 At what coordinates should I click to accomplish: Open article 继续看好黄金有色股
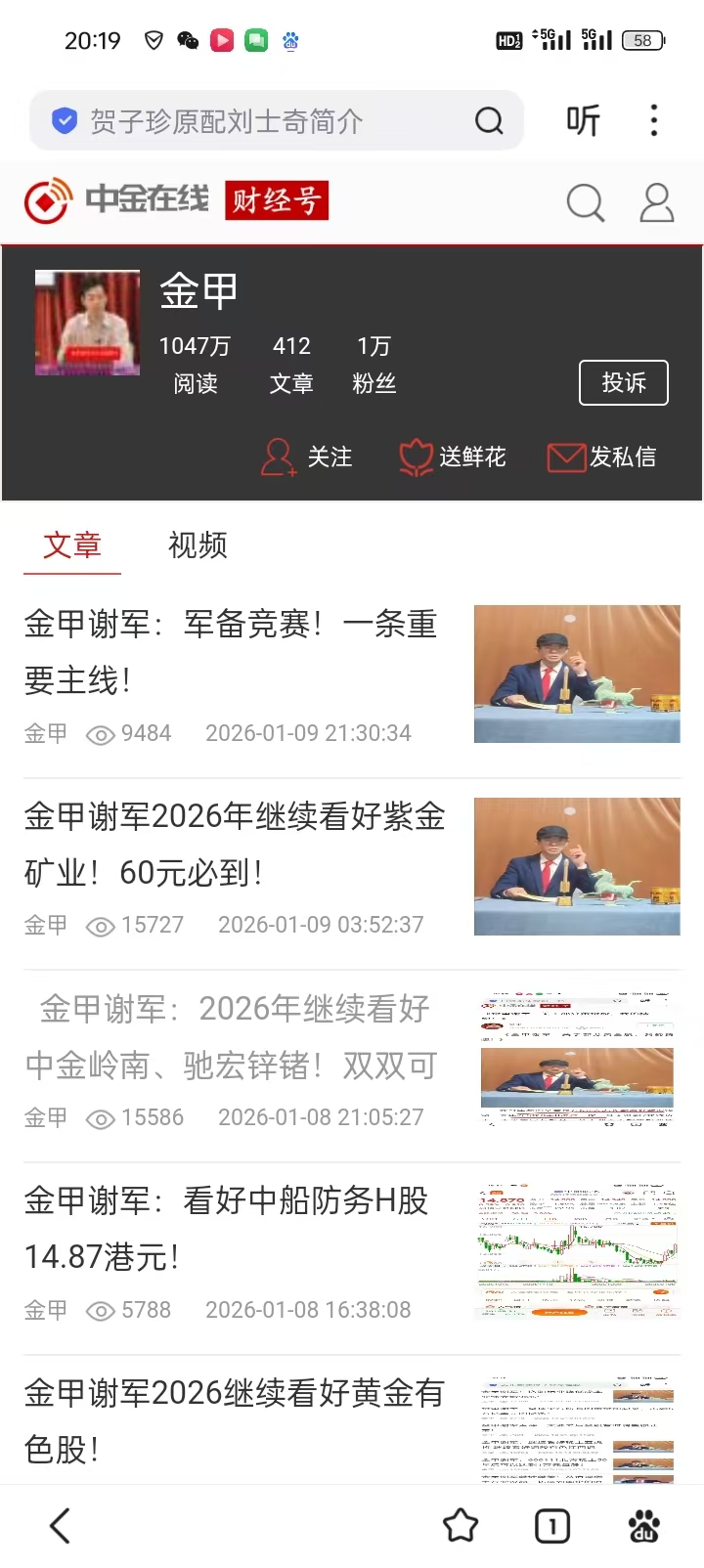point(235,1419)
